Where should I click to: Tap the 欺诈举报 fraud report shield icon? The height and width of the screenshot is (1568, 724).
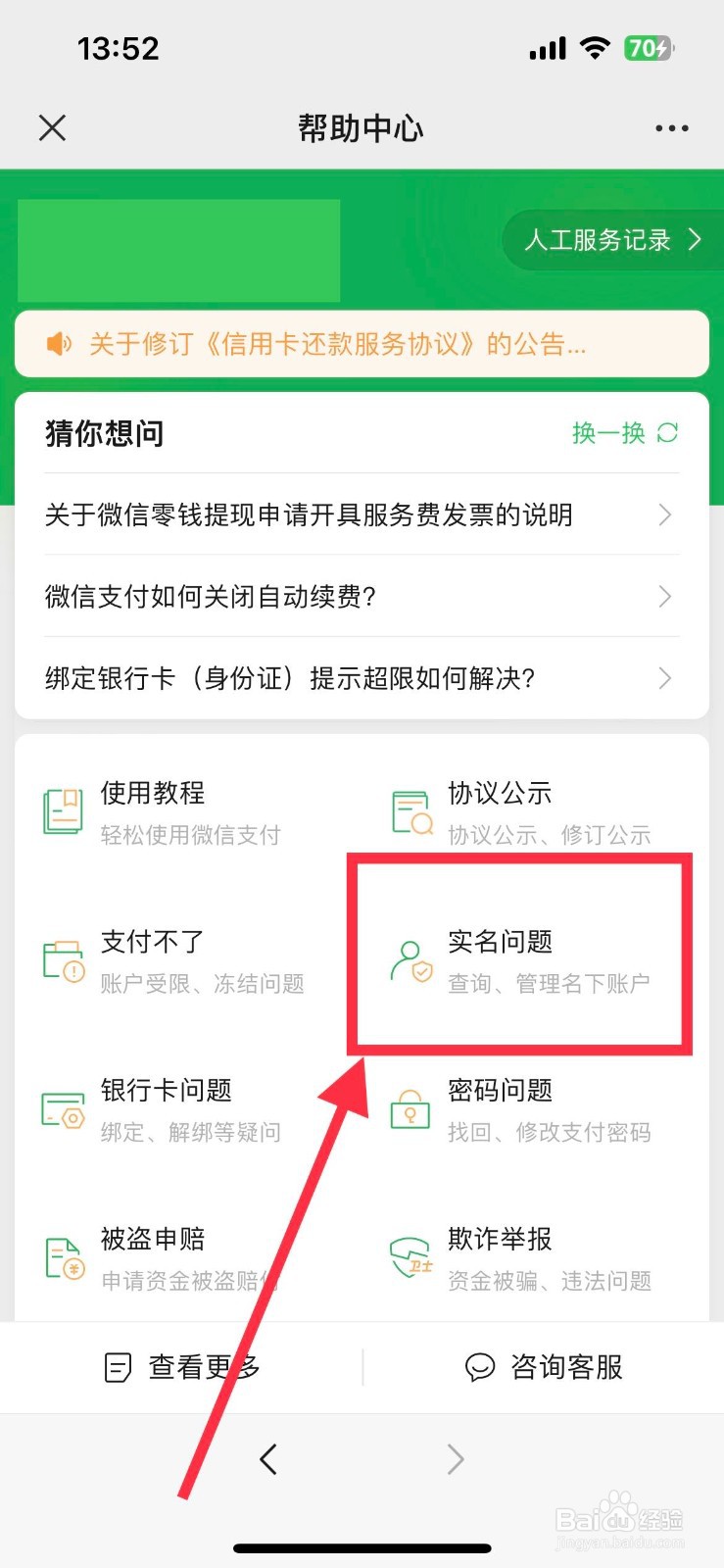[410, 1257]
